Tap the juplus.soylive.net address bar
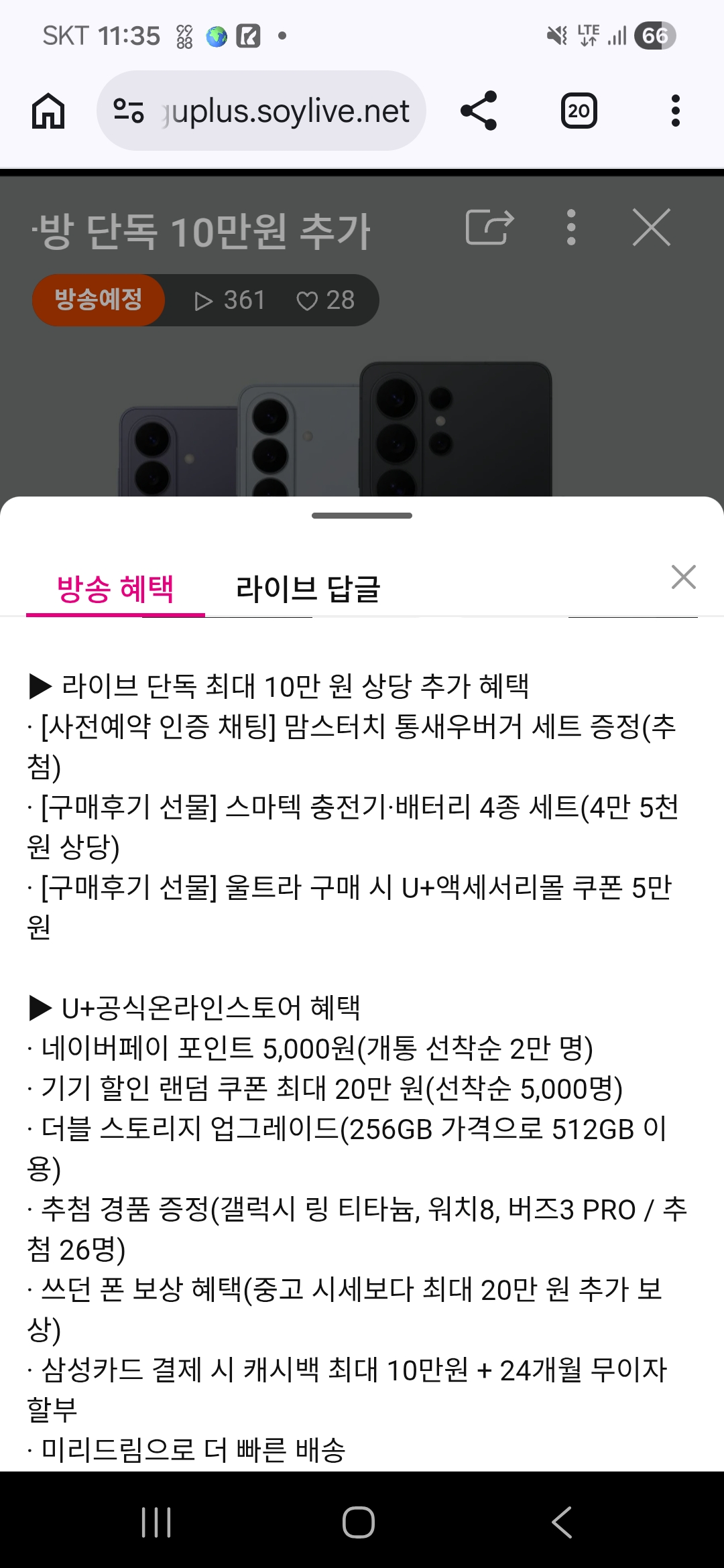724x1568 pixels. point(285,111)
